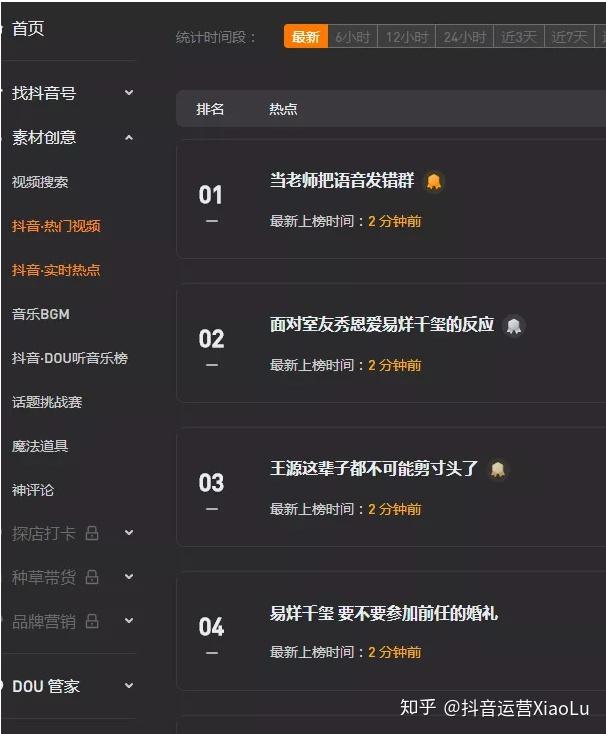
Task: Open topic 王源这辈子都不可能剪寸头了
Action: pos(374,468)
